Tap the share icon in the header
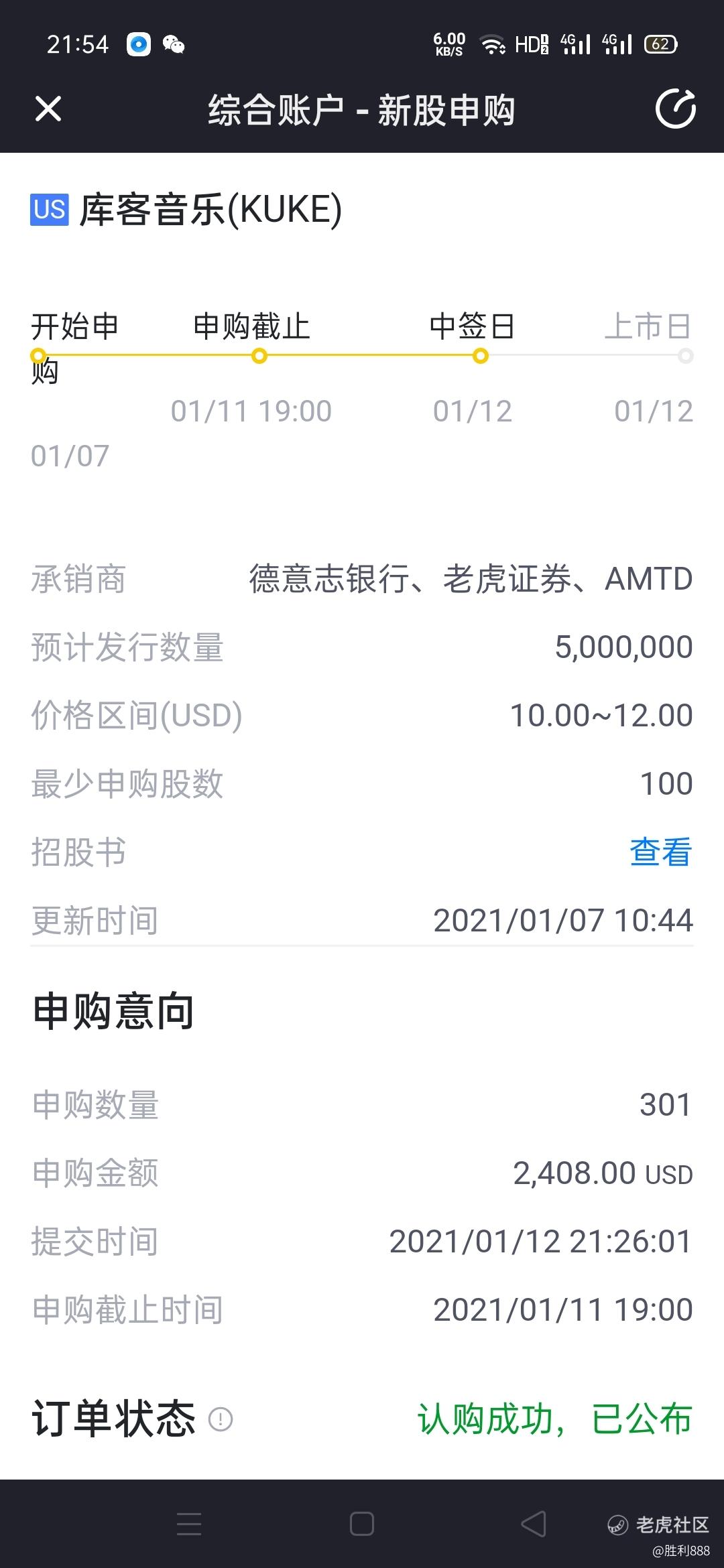This screenshot has width=724, height=1568. pos(675,109)
